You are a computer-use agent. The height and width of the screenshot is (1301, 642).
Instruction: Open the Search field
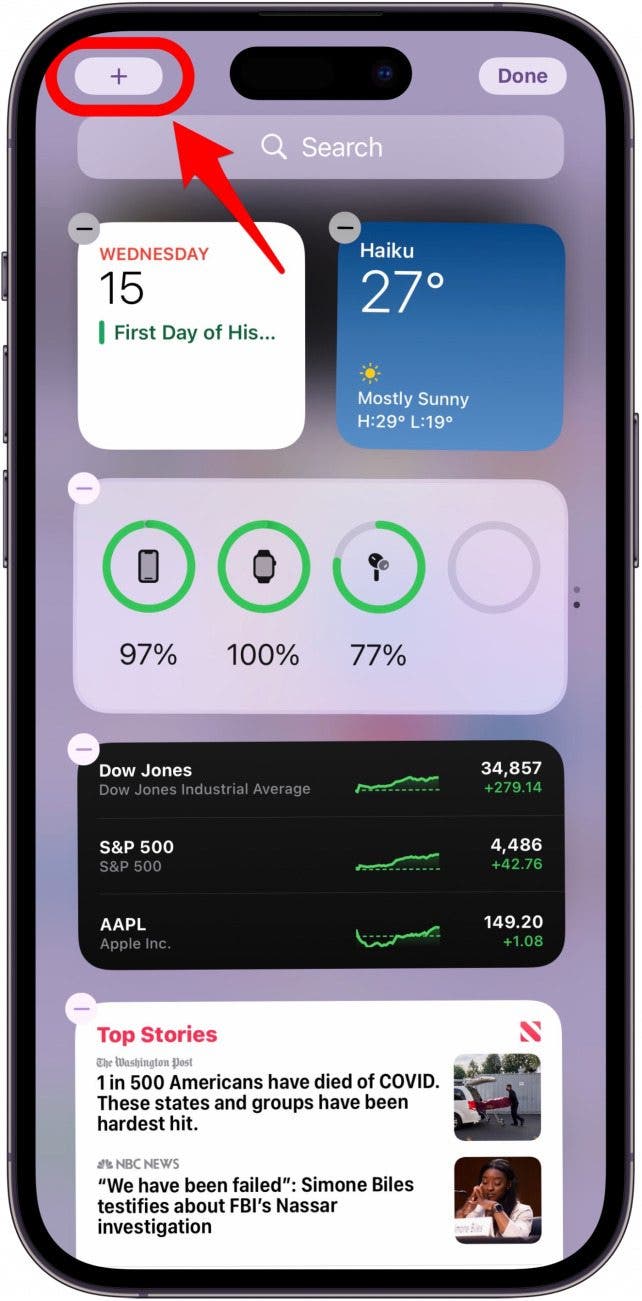[321, 148]
